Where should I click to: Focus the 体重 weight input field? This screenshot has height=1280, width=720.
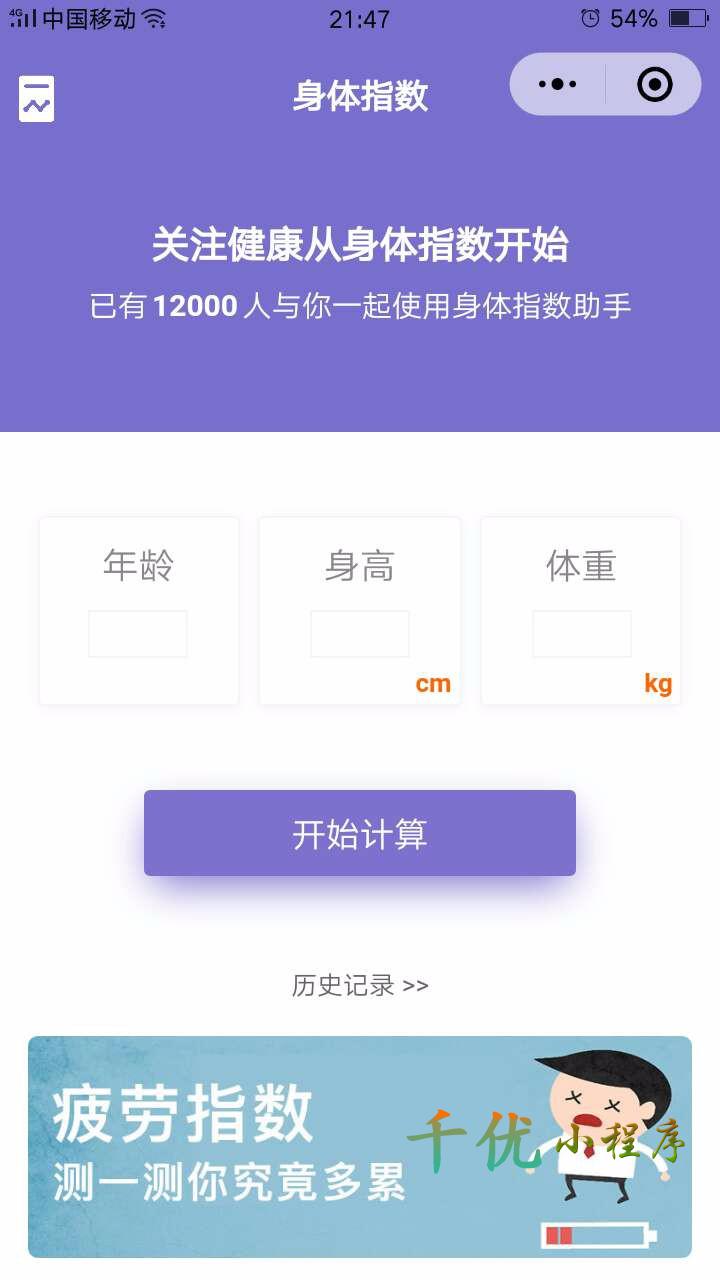click(582, 634)
